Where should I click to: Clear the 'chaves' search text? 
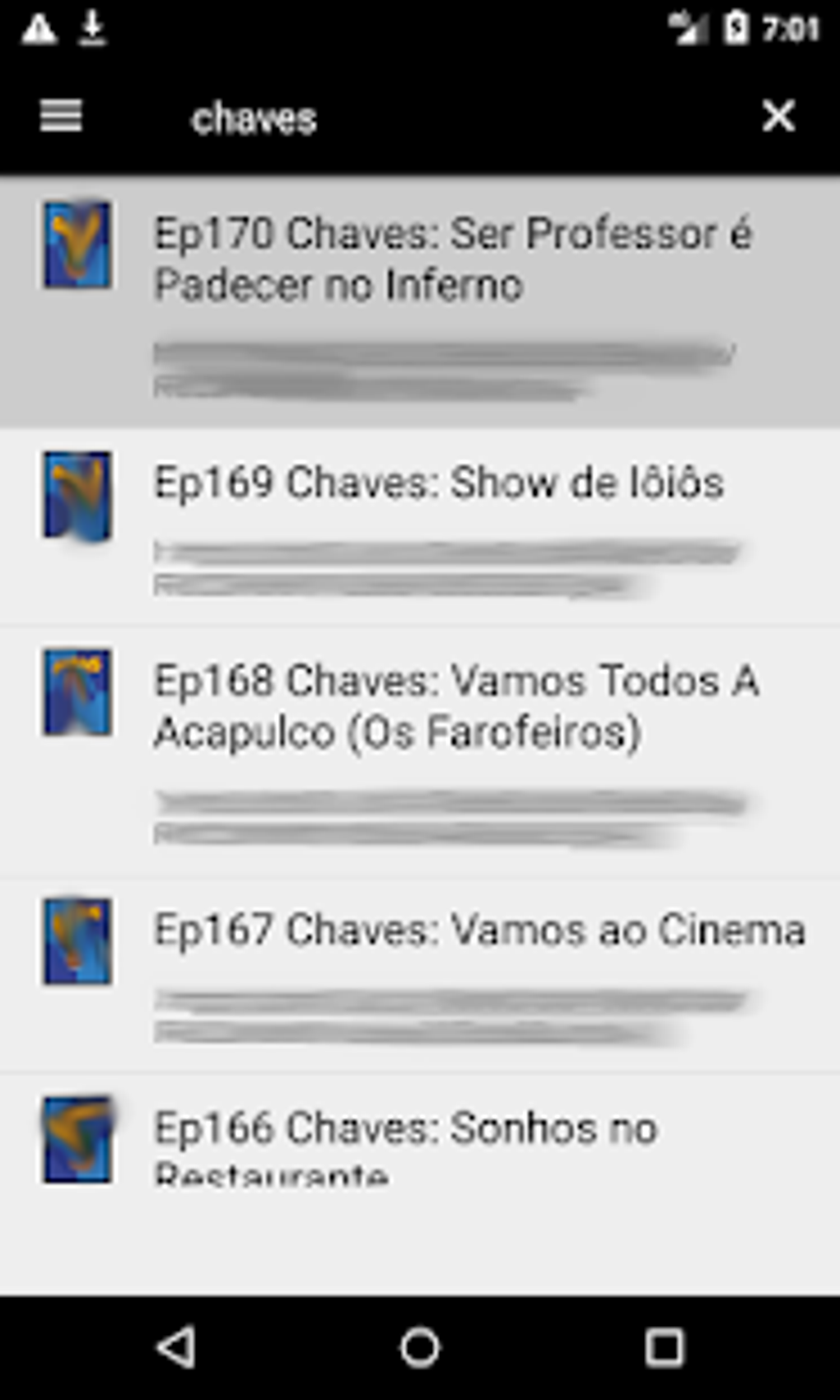tap(777, 116)
